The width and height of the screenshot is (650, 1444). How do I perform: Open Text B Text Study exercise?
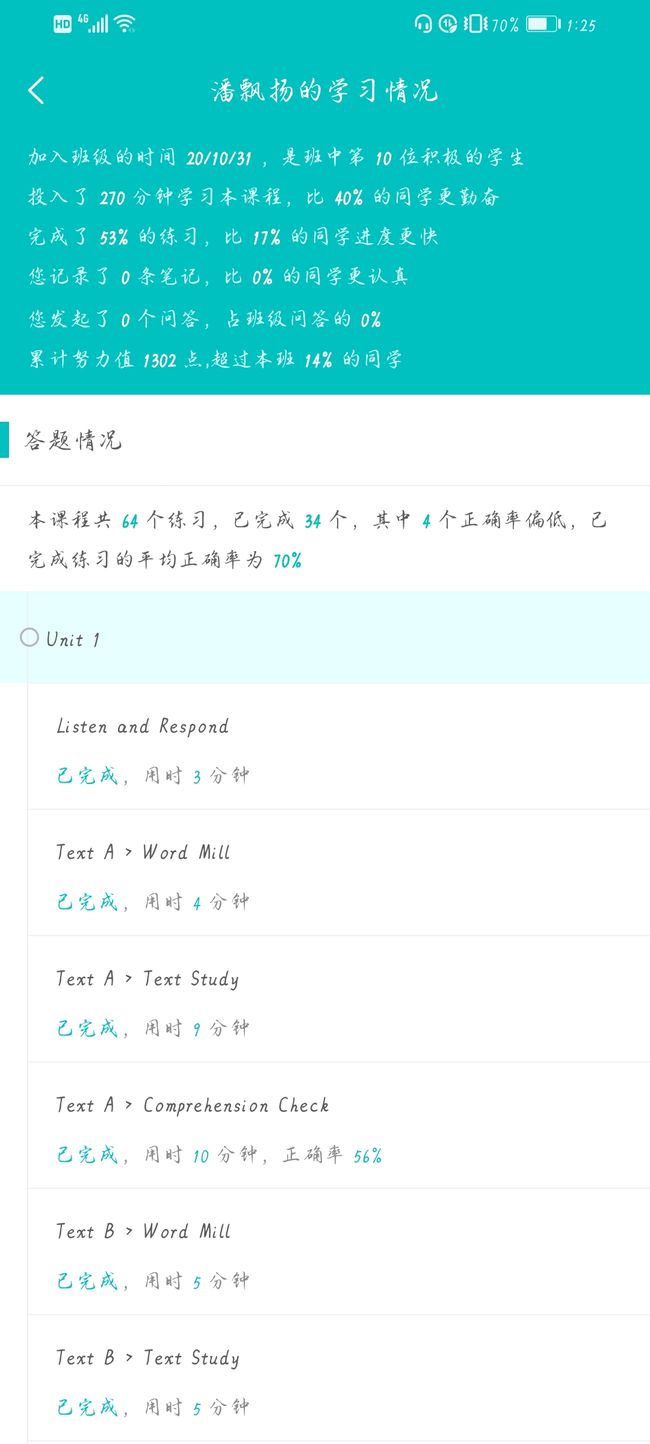[339, 1377]
